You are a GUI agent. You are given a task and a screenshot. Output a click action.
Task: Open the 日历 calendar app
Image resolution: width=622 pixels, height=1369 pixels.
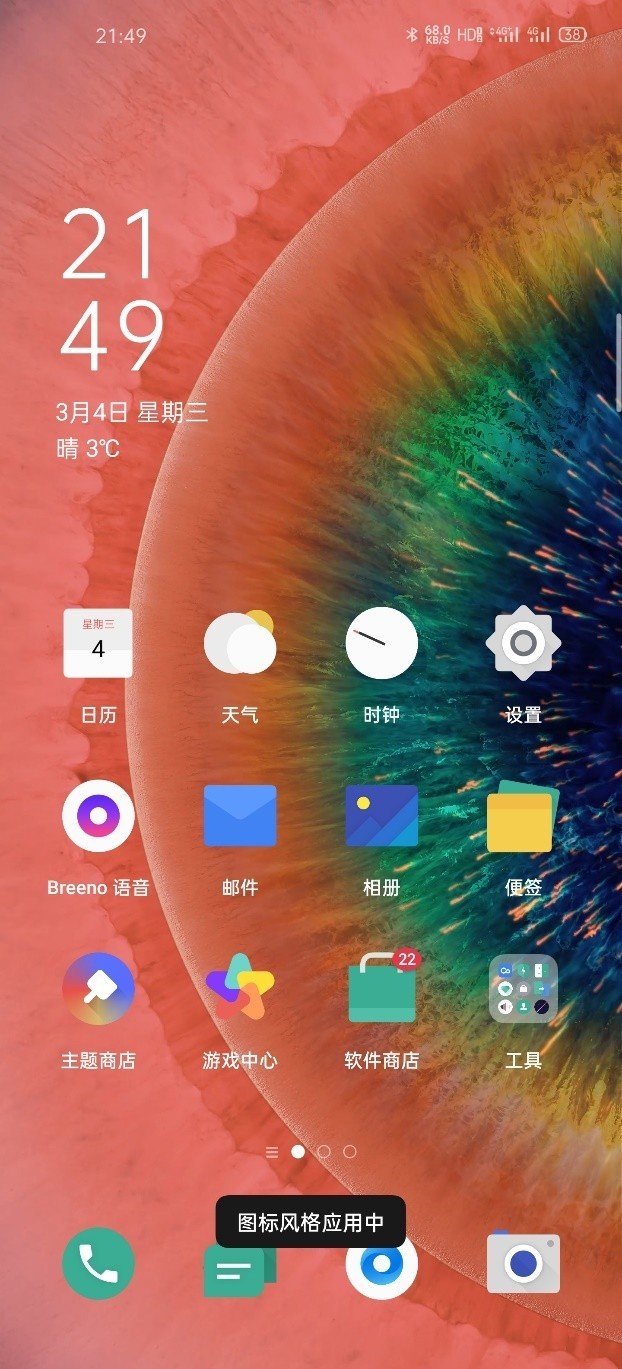(98, 643)
